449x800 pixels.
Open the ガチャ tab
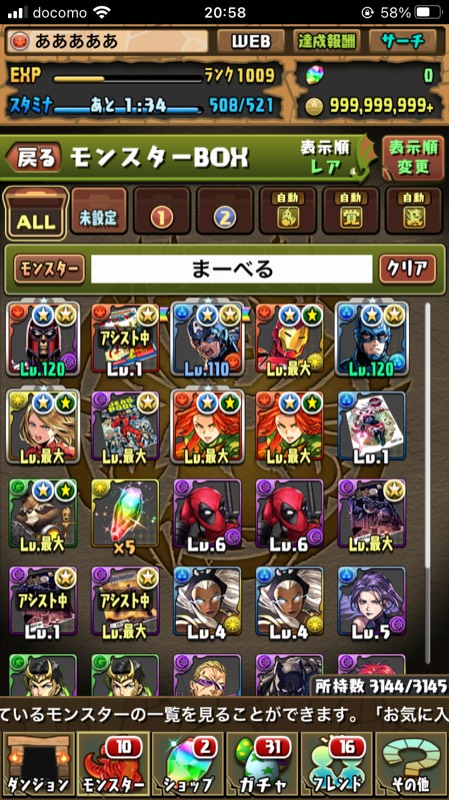pyautogui.click(x=262, y=764)
